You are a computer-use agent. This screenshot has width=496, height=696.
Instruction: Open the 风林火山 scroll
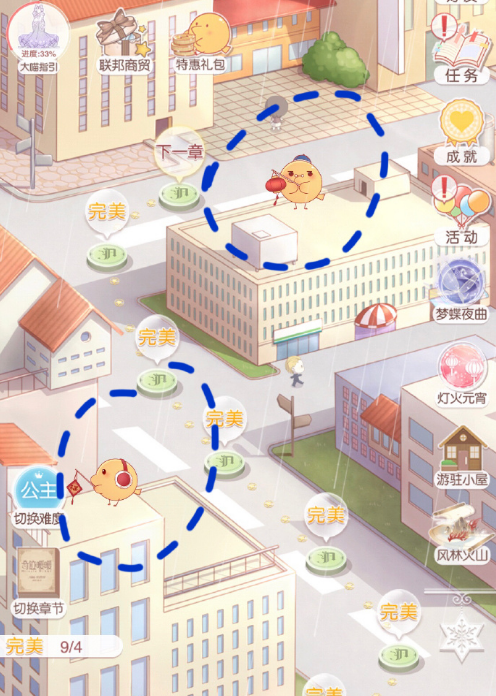461,534
